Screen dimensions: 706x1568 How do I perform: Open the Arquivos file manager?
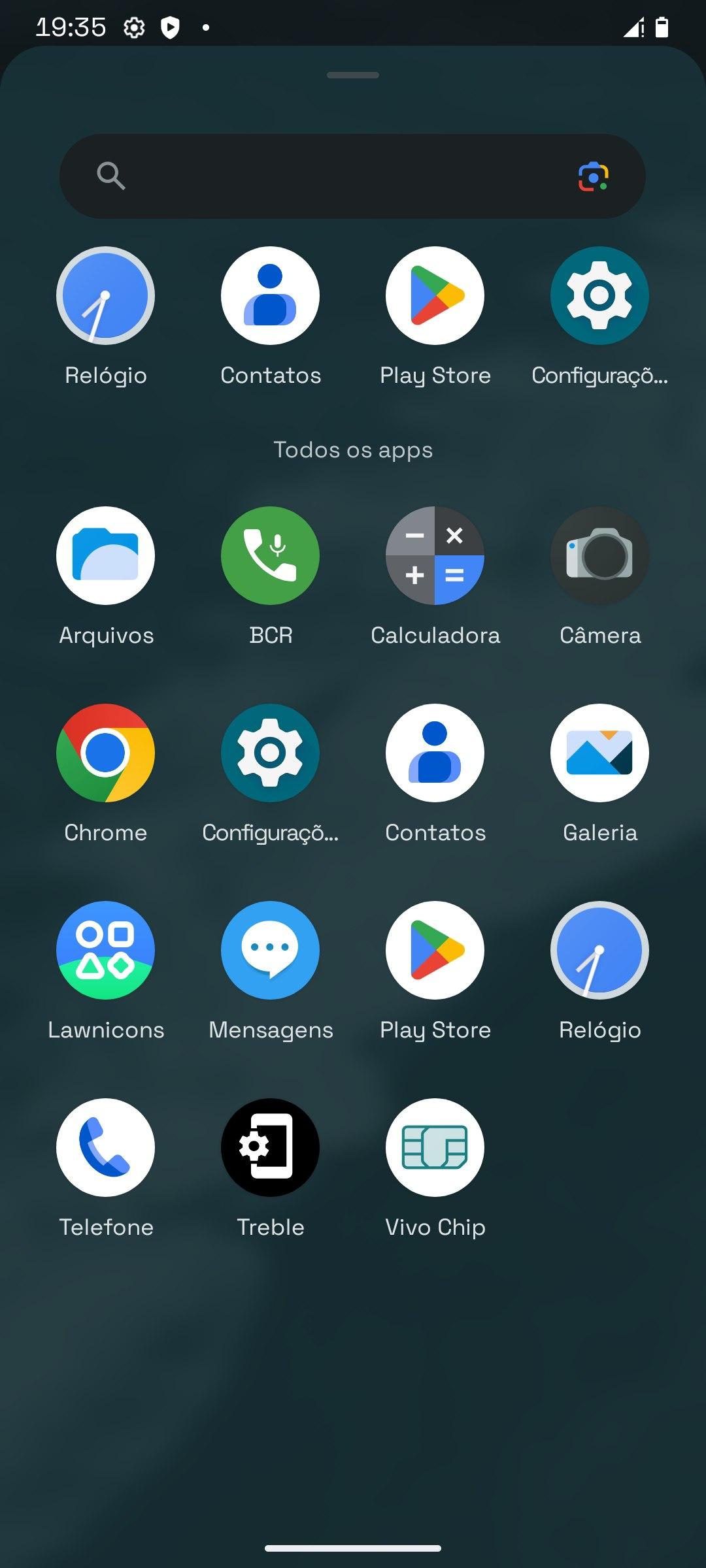(x=106, y=556)
